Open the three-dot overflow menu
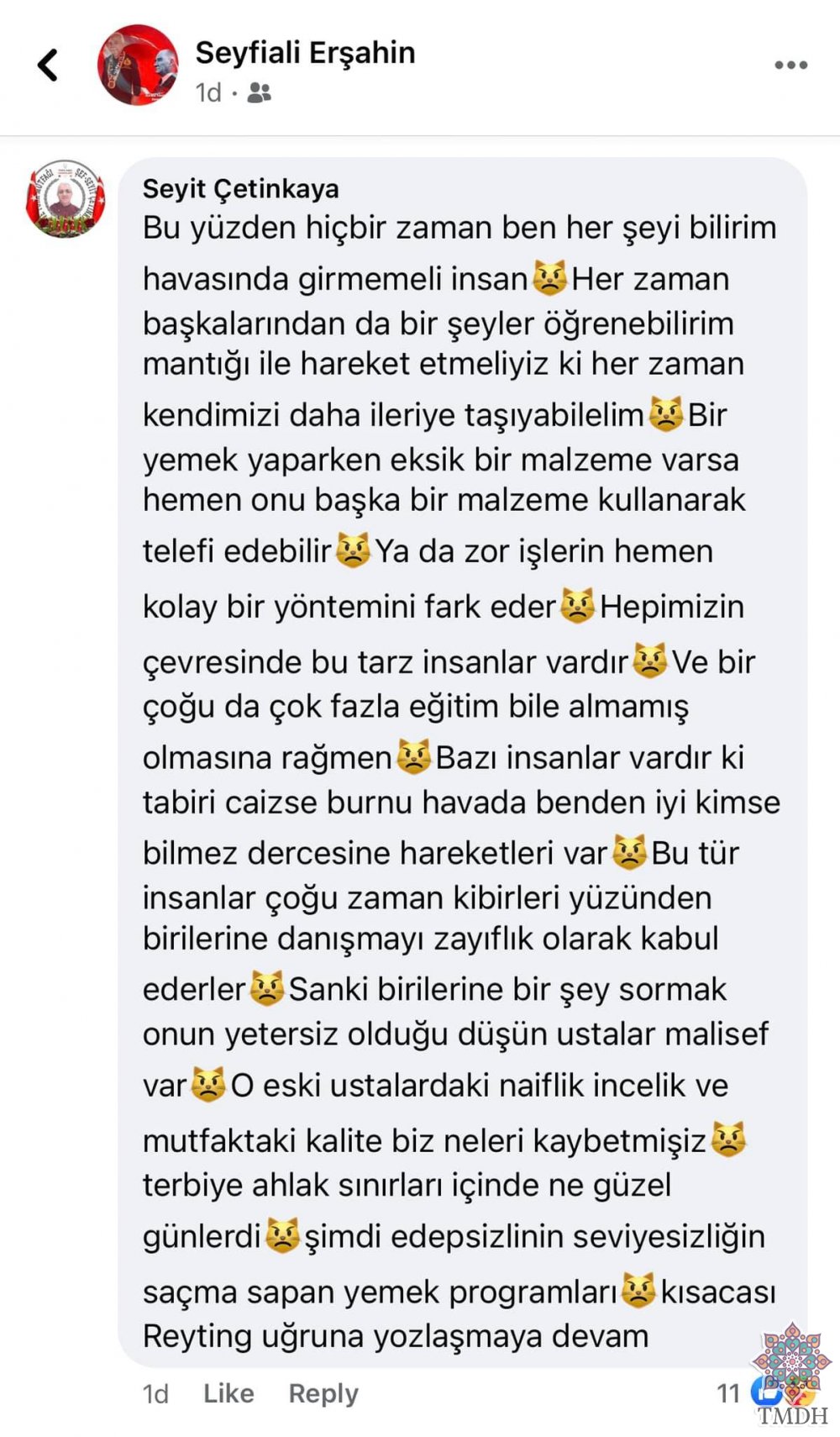The image size is (840, 1437). coord(790,65)
